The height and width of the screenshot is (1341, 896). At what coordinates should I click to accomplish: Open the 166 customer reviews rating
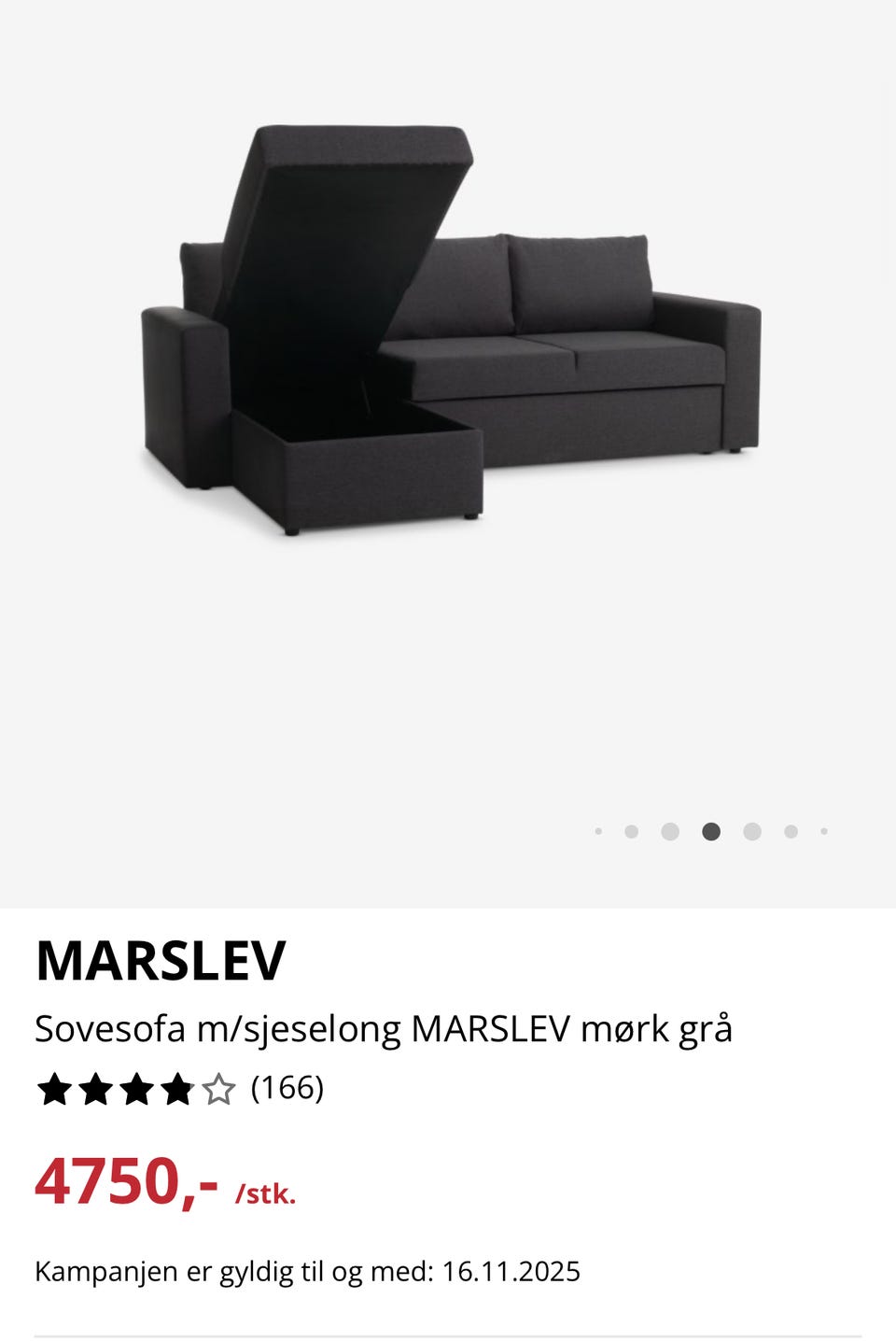pos(180,1089)
